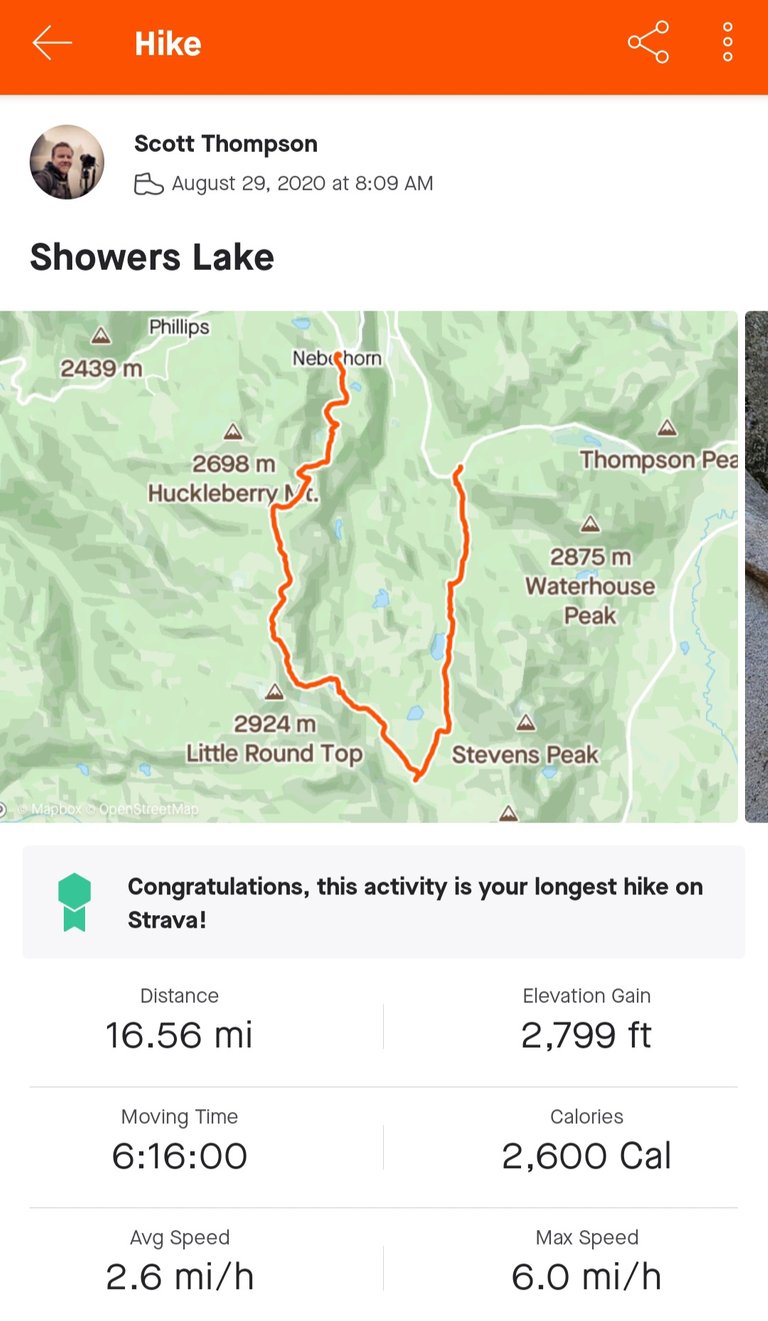Open the three-dot overflow menu

[x=728, y=43]
